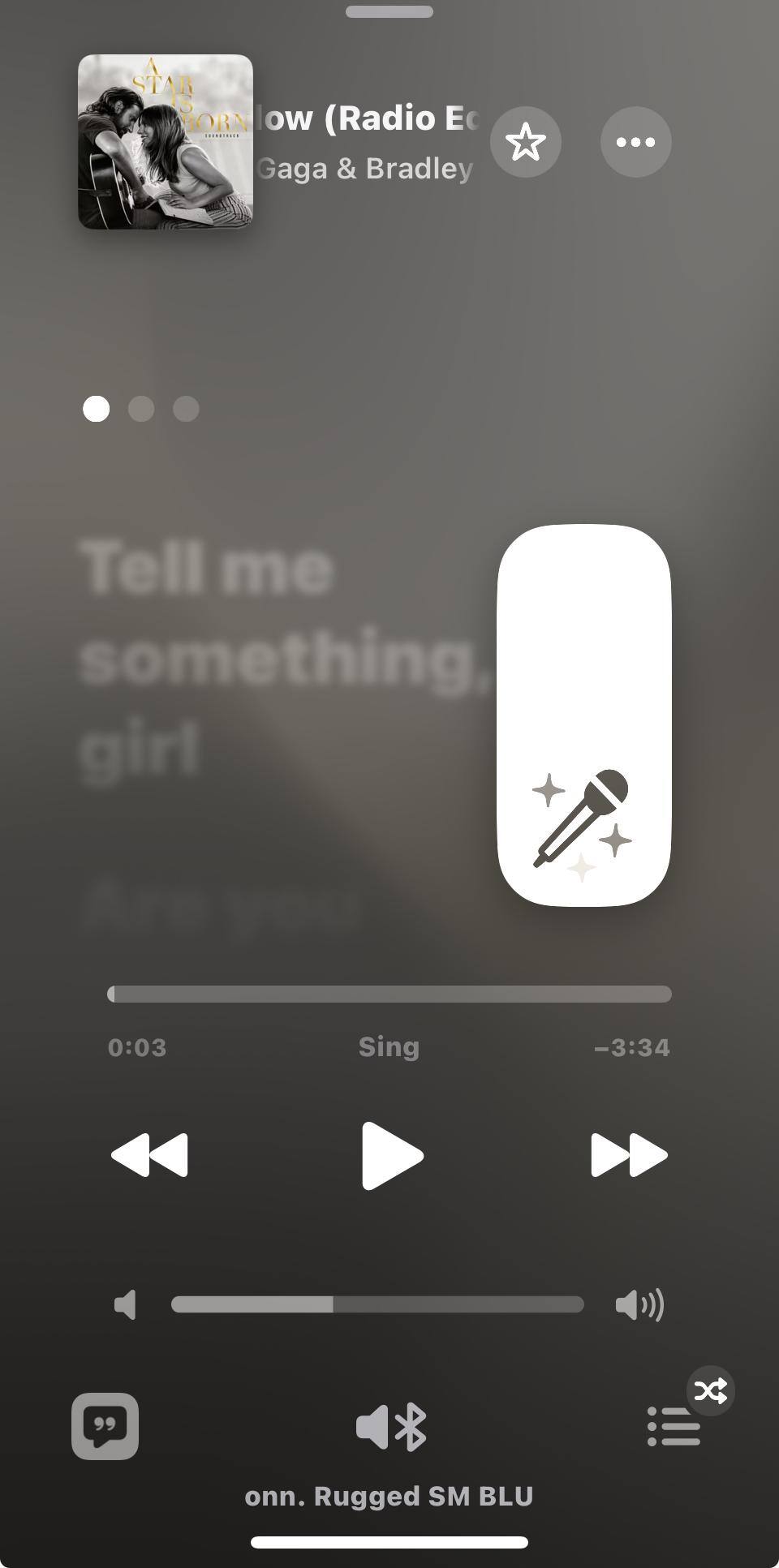Play the song
779x1568 pixels.
391,1155
